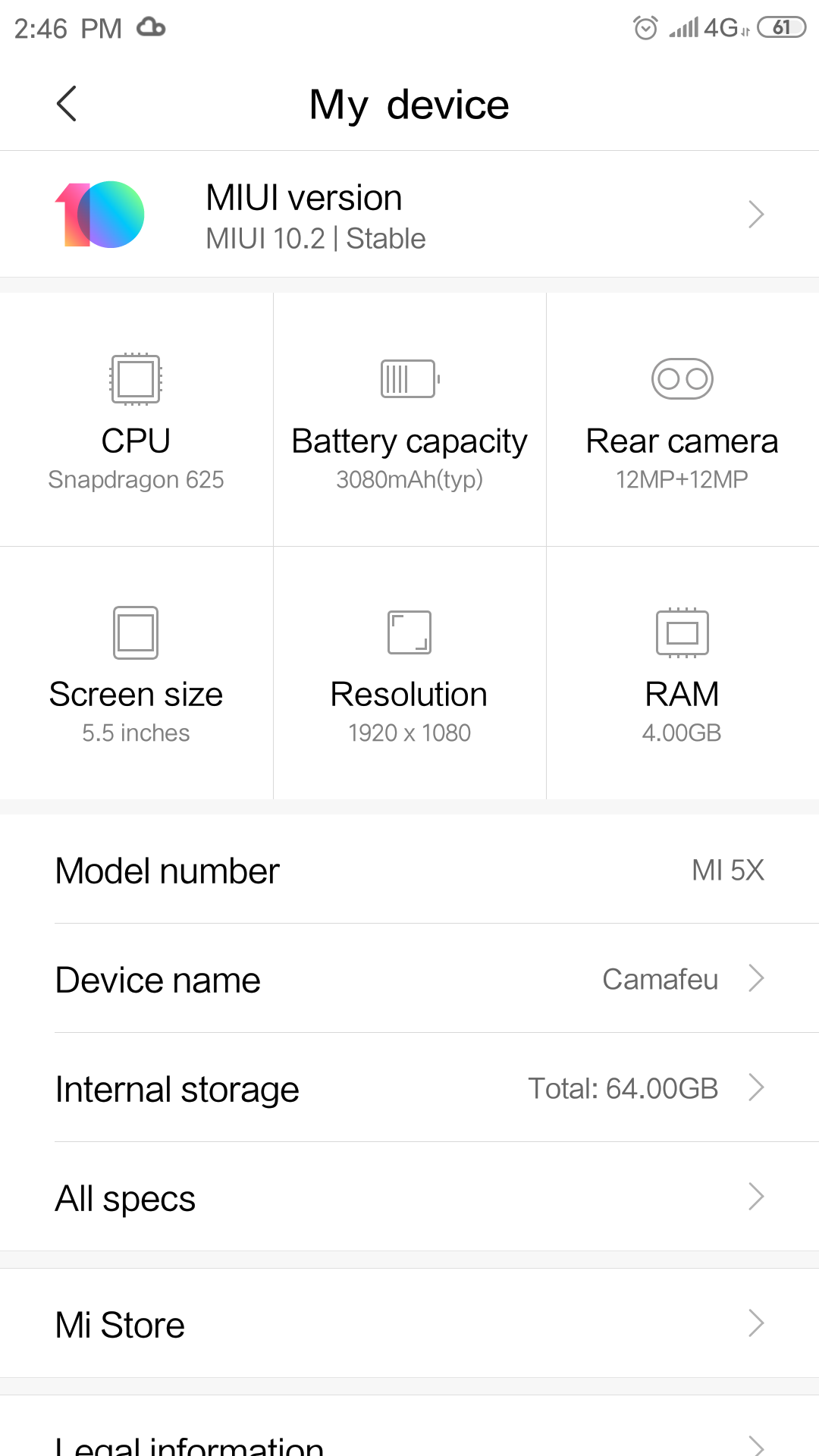This screenshot has width=819, height=1456.
Task: View Internal storage details
Action: pos(409,1087)
